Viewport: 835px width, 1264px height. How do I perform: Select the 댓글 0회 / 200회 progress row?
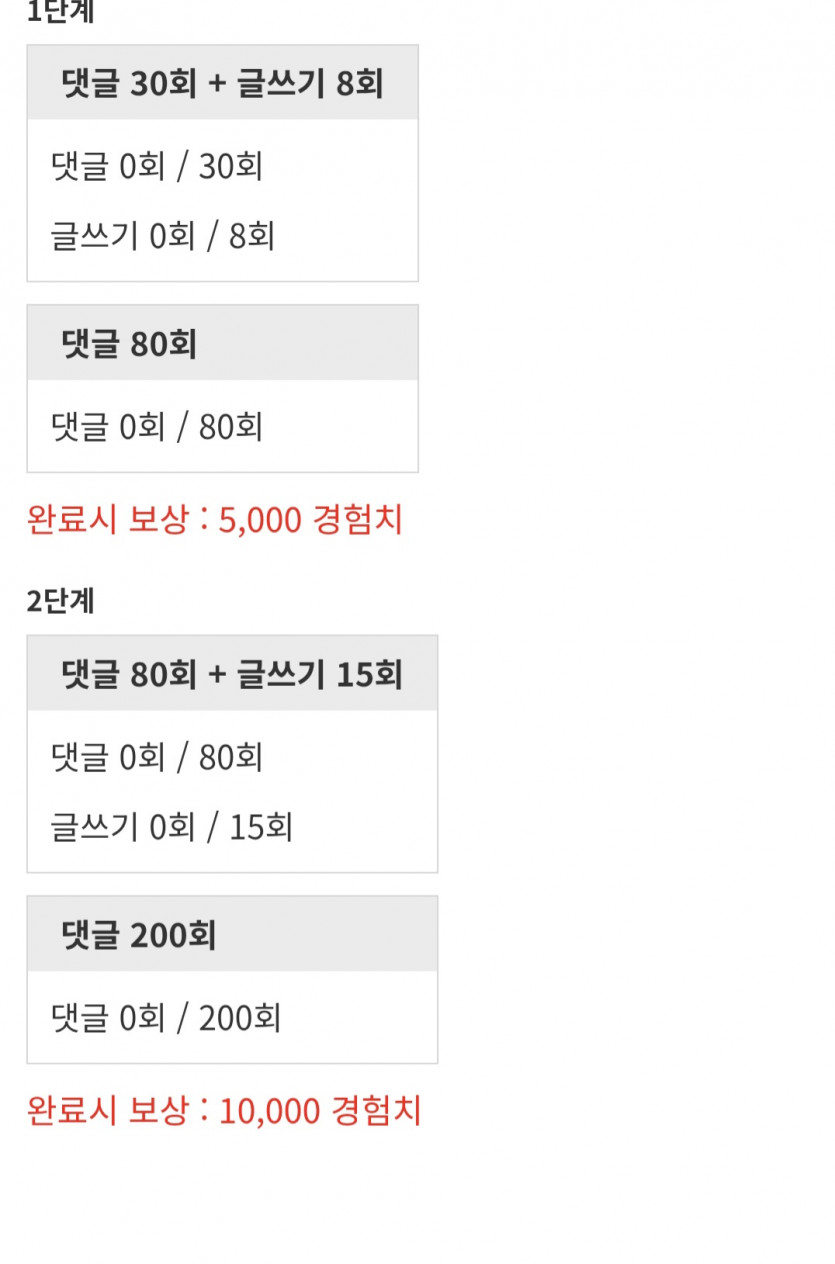click(165, 1017)
